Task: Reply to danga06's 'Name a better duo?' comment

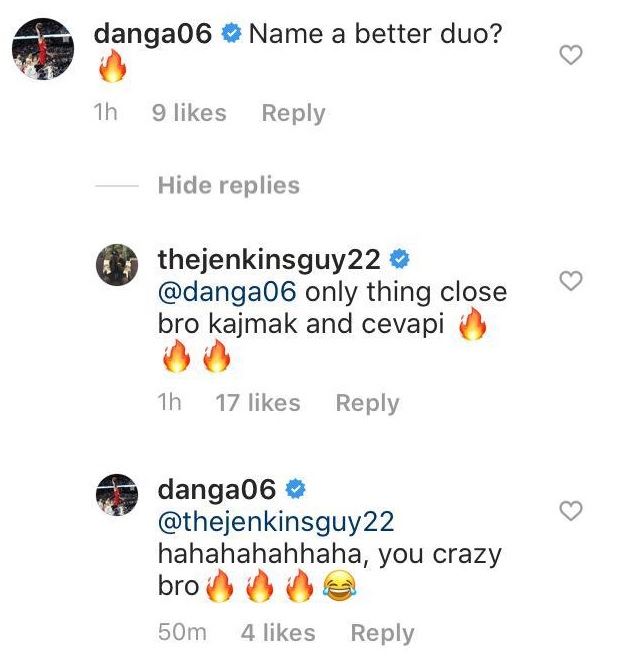Action: [x=293, y=114]
